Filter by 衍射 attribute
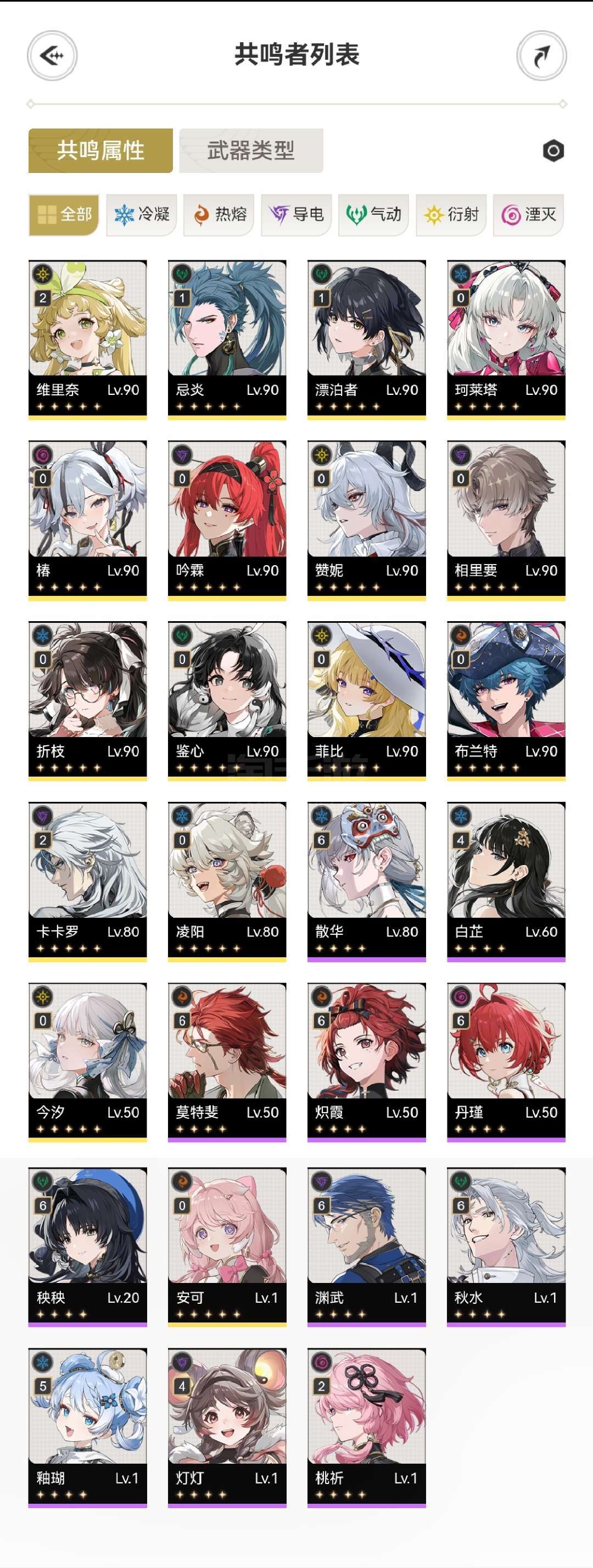This screenshot has height=1568, width=593. 451,214
